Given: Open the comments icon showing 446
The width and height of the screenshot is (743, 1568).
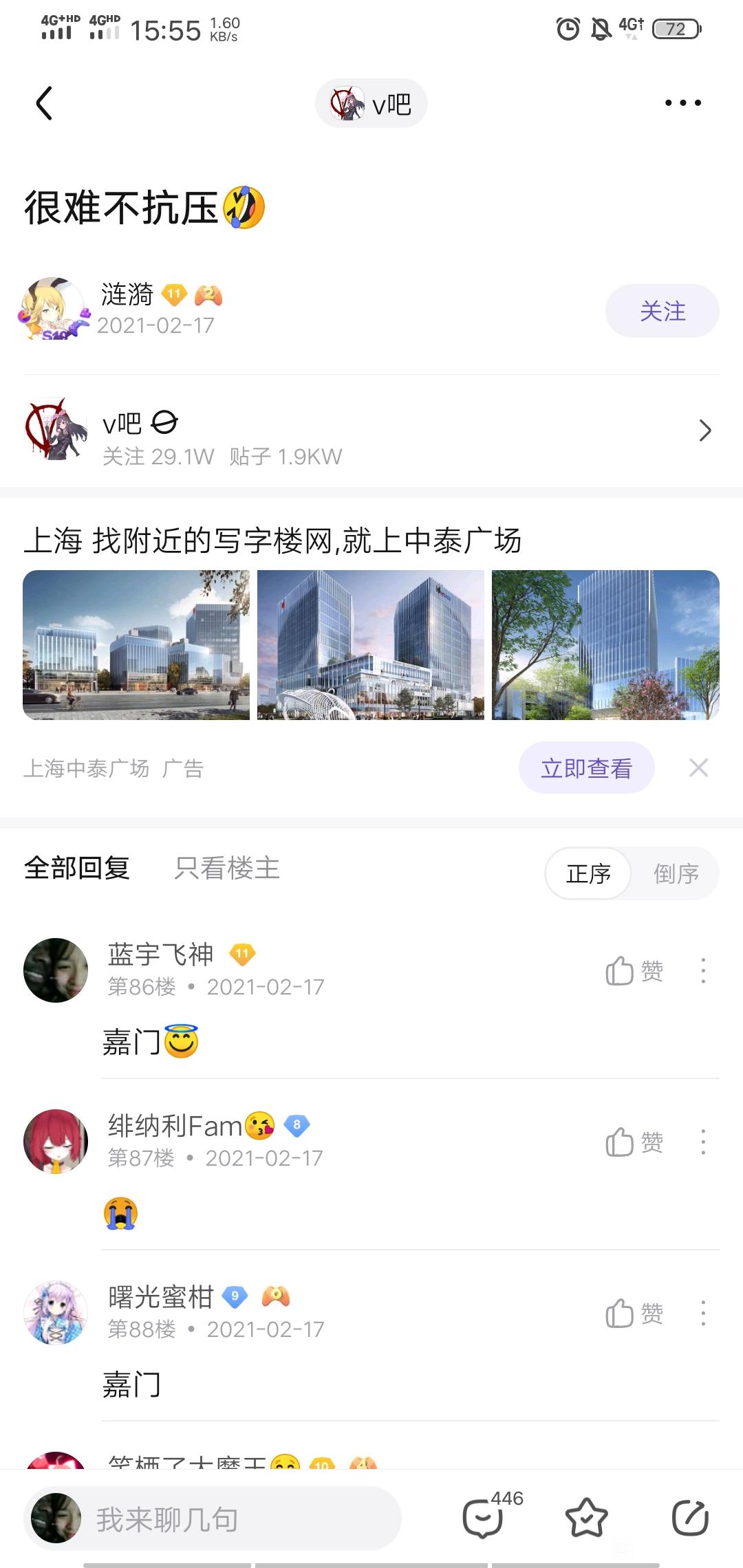Looking at the screenshot, I should pyautogui.click(x=484, y=1518).
